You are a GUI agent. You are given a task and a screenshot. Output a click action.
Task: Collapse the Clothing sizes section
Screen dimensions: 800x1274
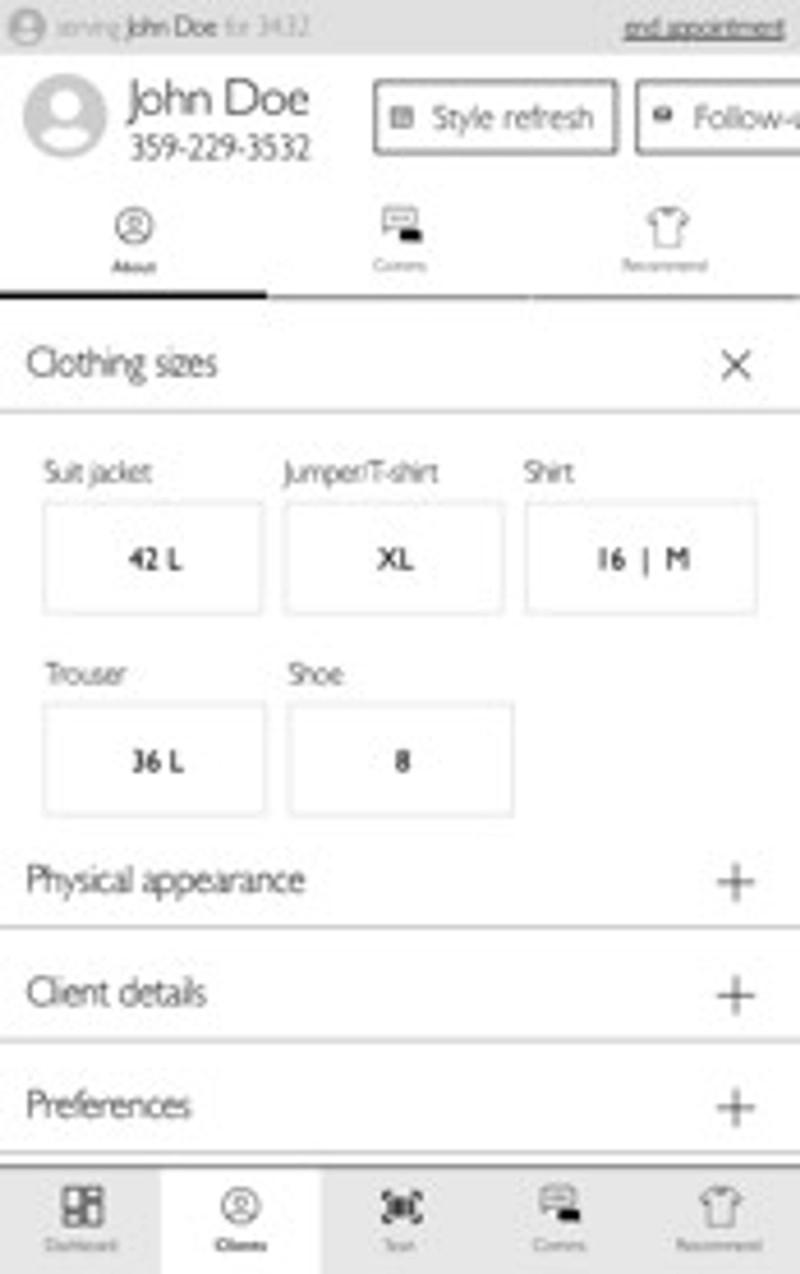pos(735,365)
